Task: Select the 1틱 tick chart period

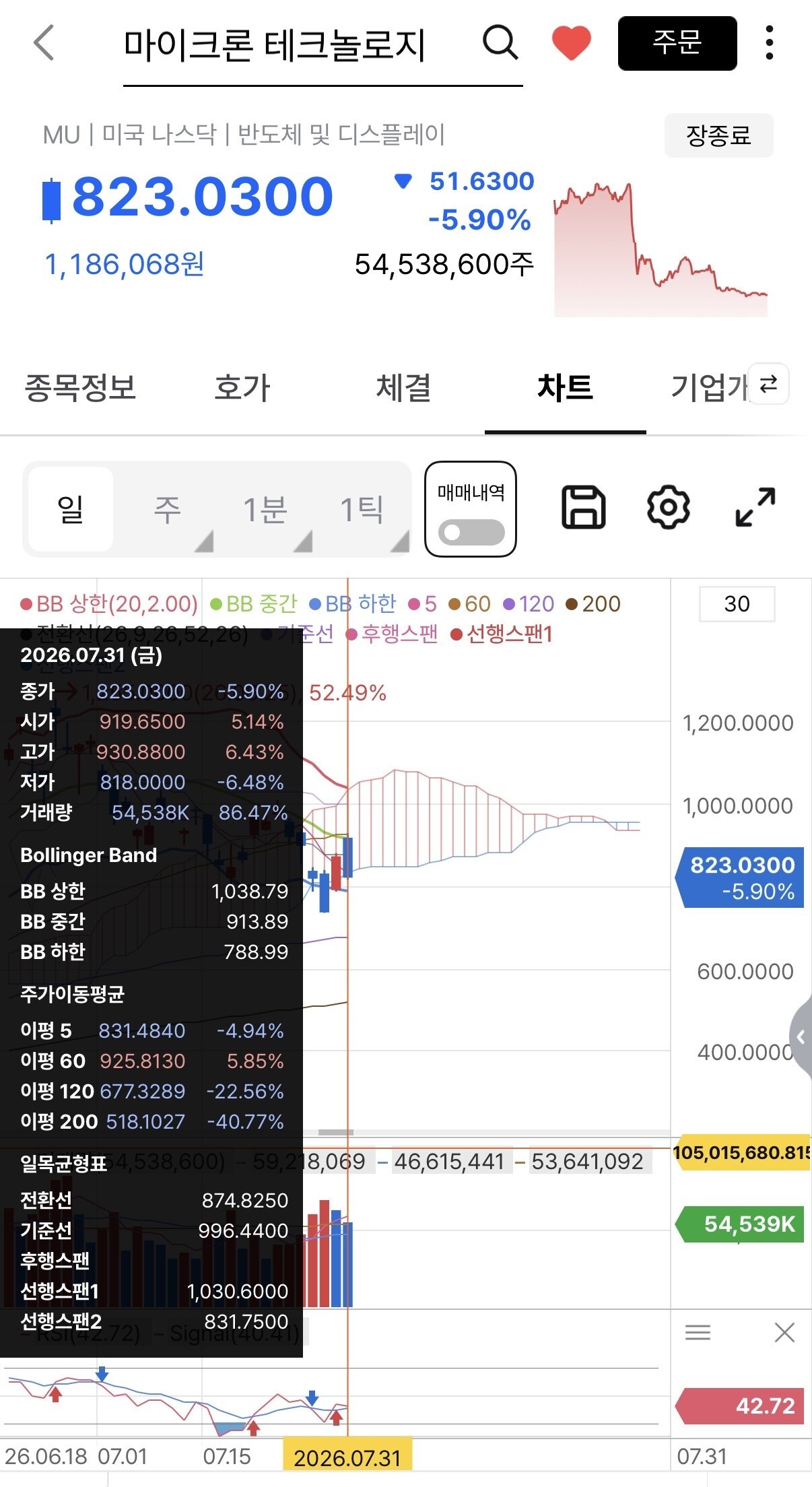Action: point(362,509)
